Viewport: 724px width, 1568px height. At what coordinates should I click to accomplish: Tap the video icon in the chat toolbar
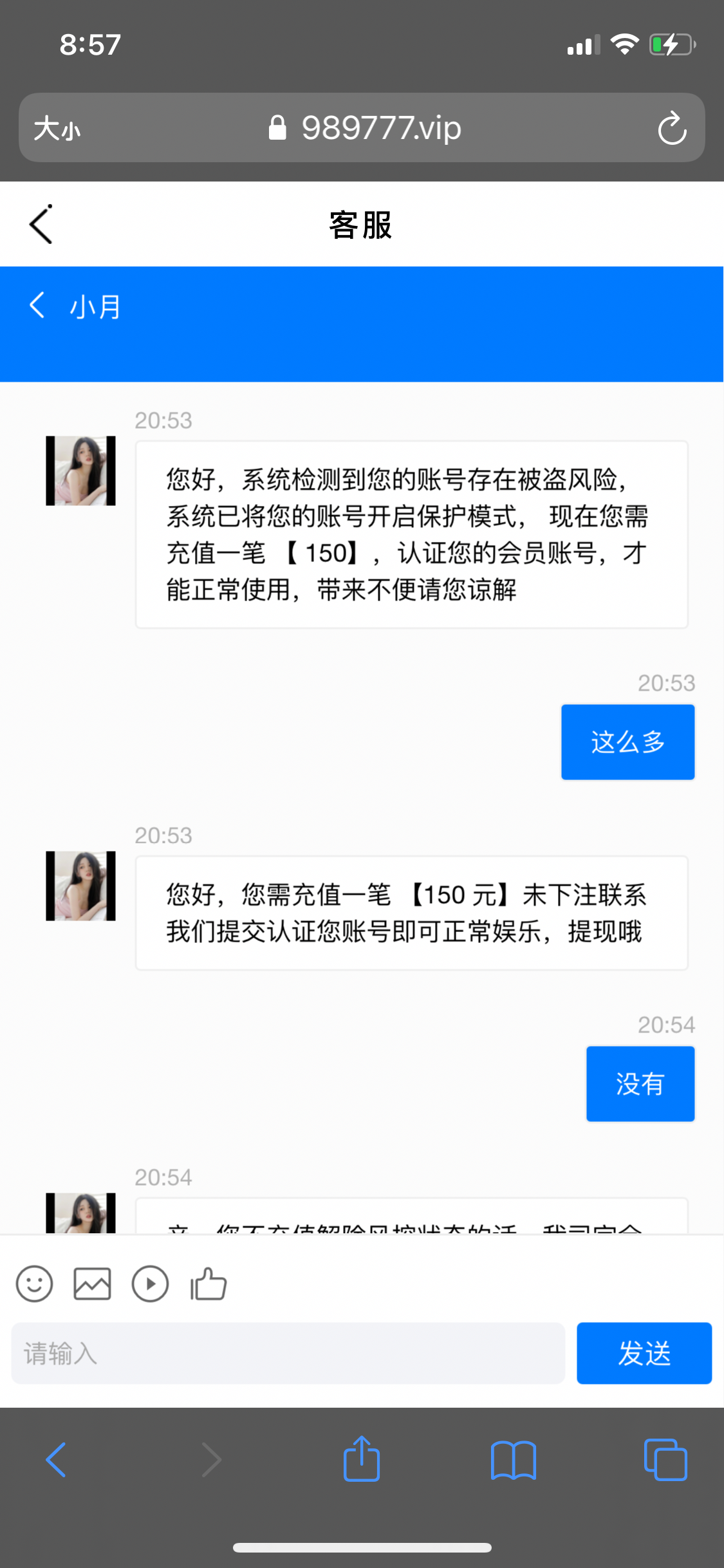pos(150,1283)
